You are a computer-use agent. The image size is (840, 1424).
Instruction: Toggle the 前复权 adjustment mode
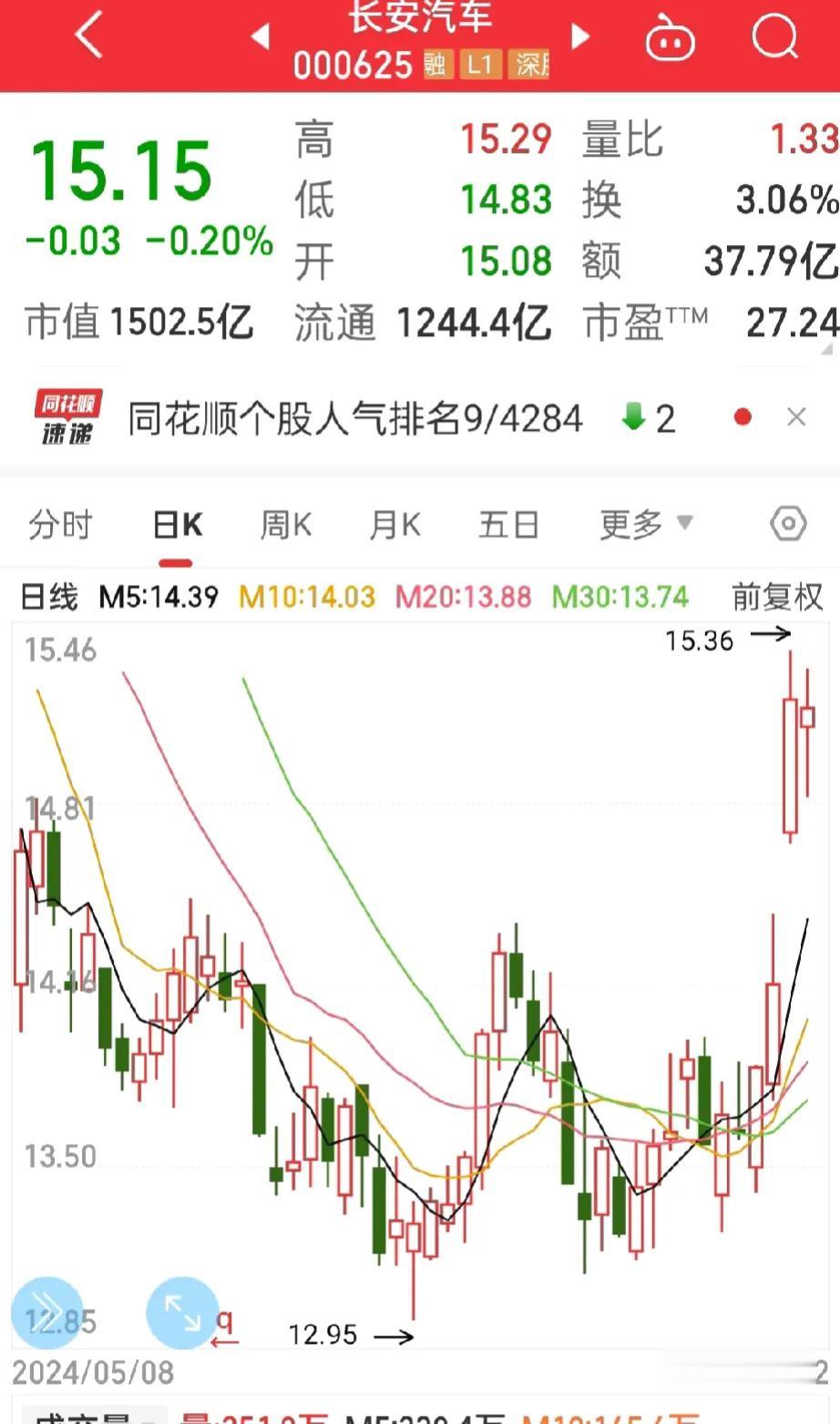click(778, 596)
